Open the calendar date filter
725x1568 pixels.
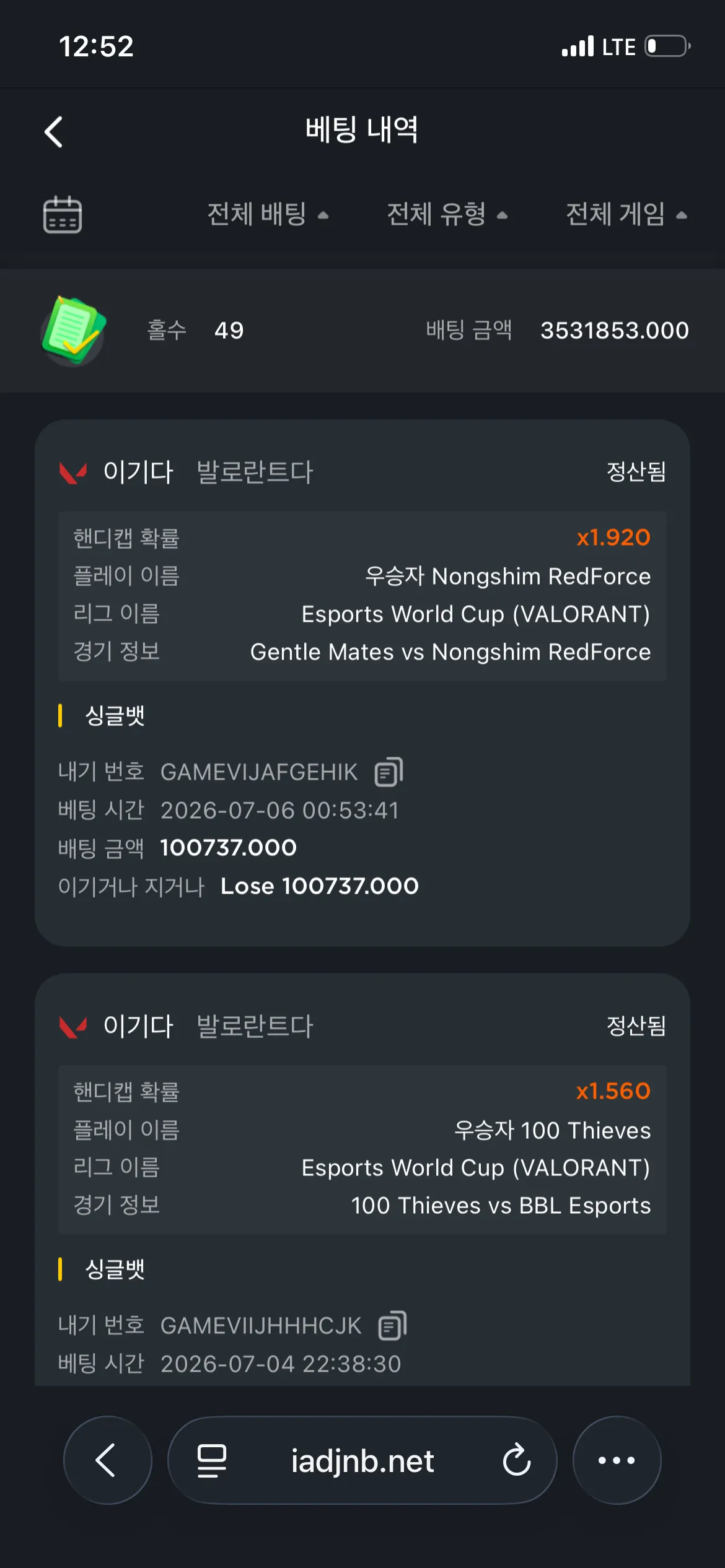[x=62, y=215]
